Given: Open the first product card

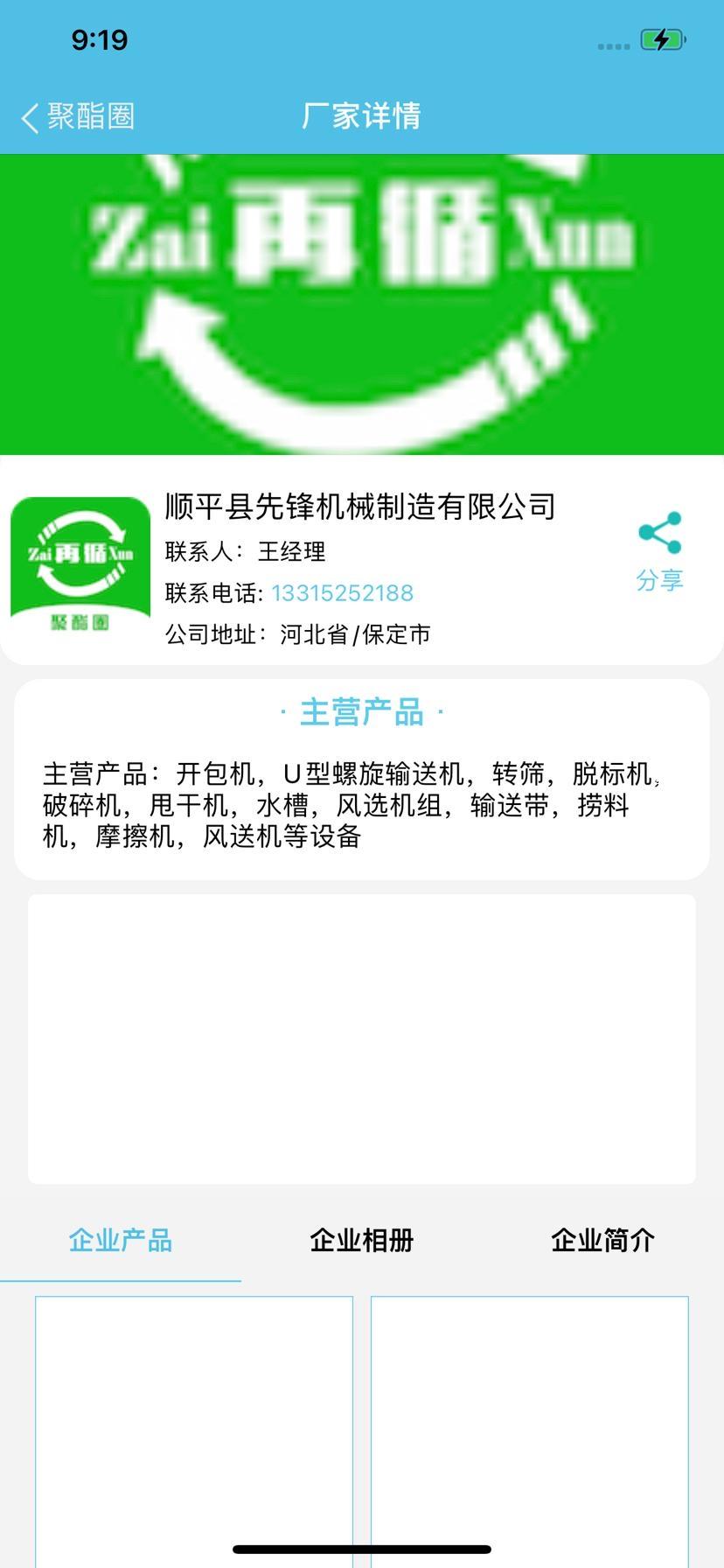Looking at the screenshot, I should click(x=194, y=1426).
